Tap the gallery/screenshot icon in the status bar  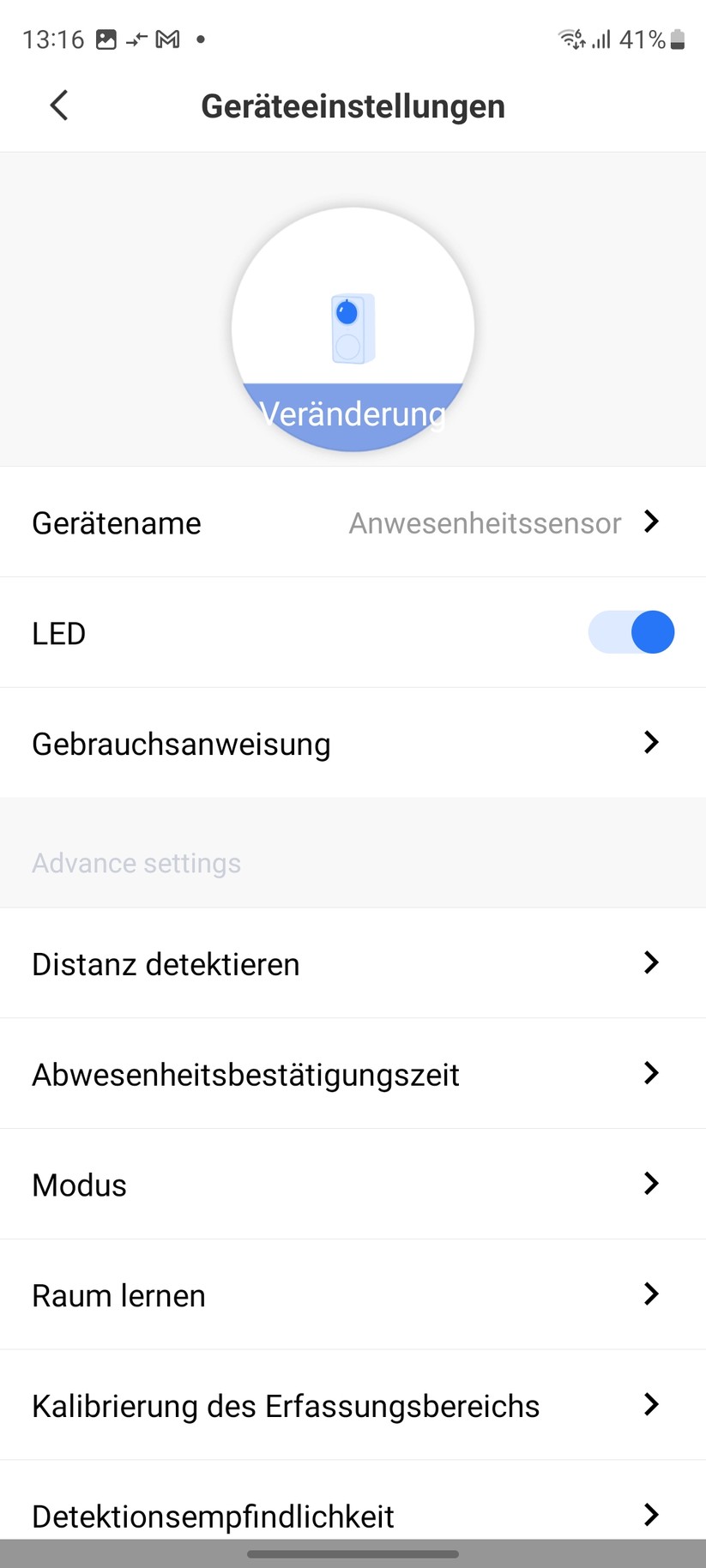pos(106,39)
